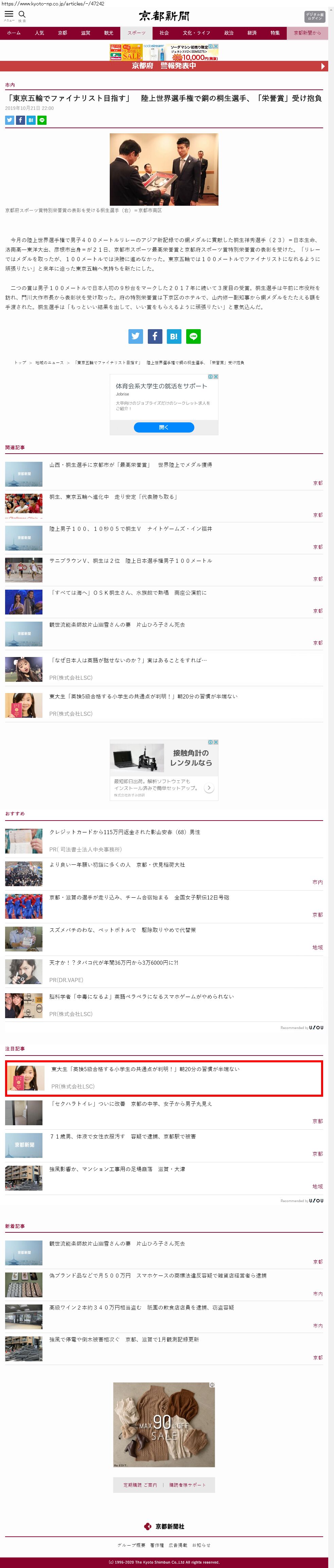Open the 著作権 footer link
The height and width of the screenshot is (1568, 334).
coord(157,1545)
